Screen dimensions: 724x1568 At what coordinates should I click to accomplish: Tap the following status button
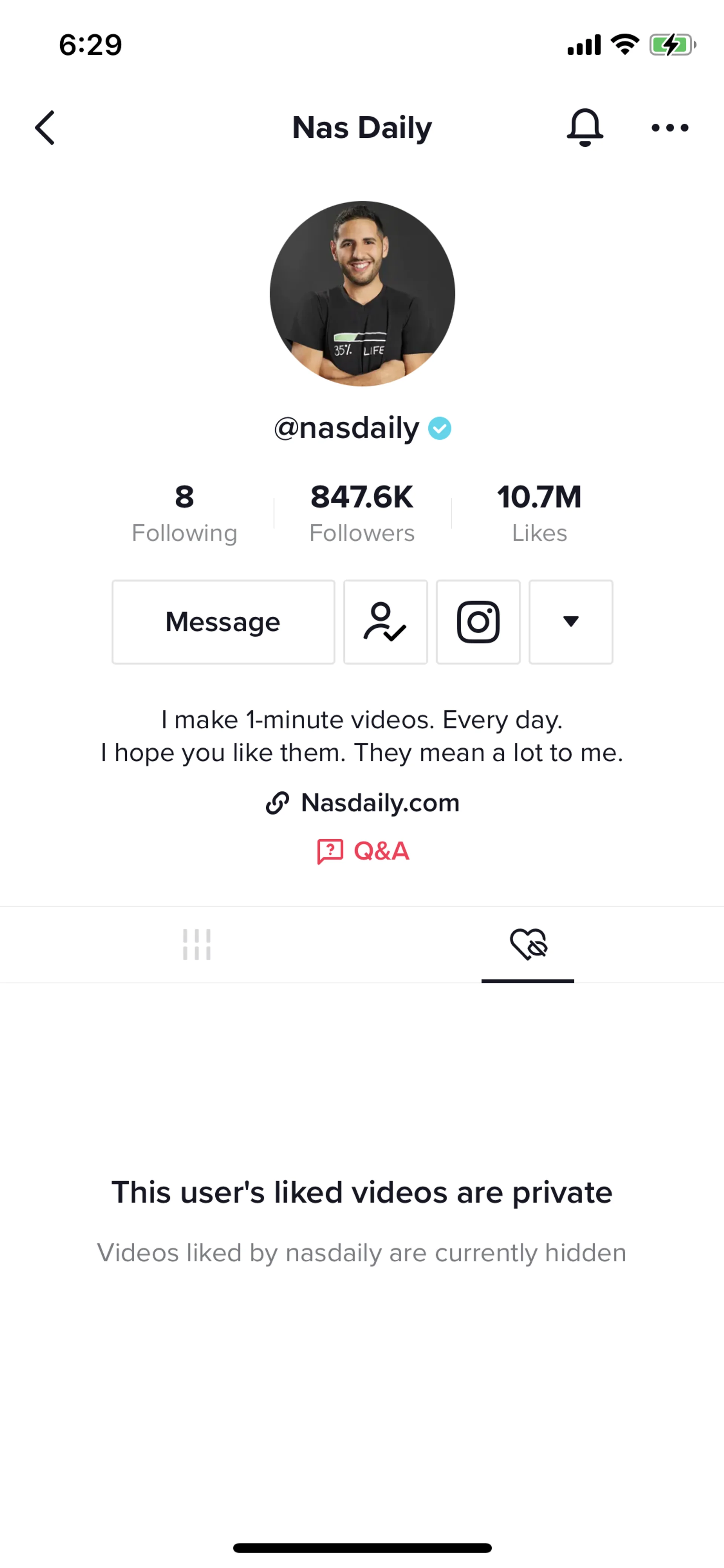coord(385,622)
